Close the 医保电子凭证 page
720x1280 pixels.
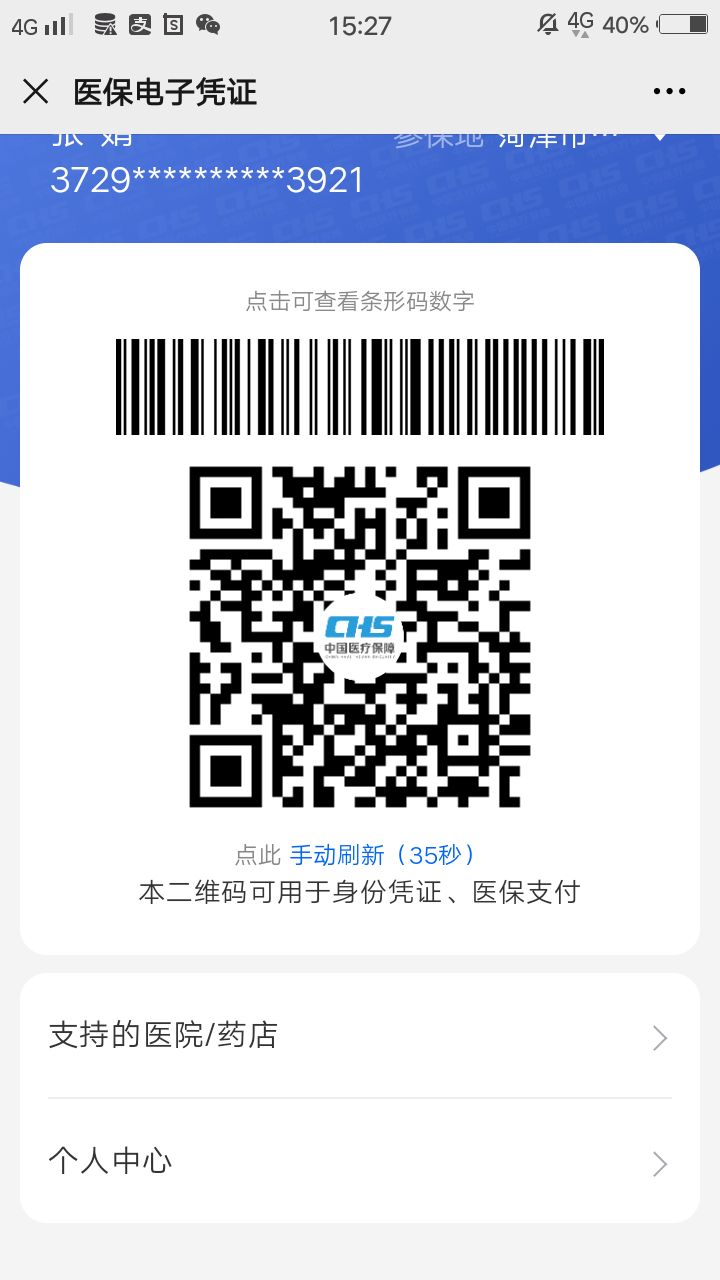(x=36, y=92)
